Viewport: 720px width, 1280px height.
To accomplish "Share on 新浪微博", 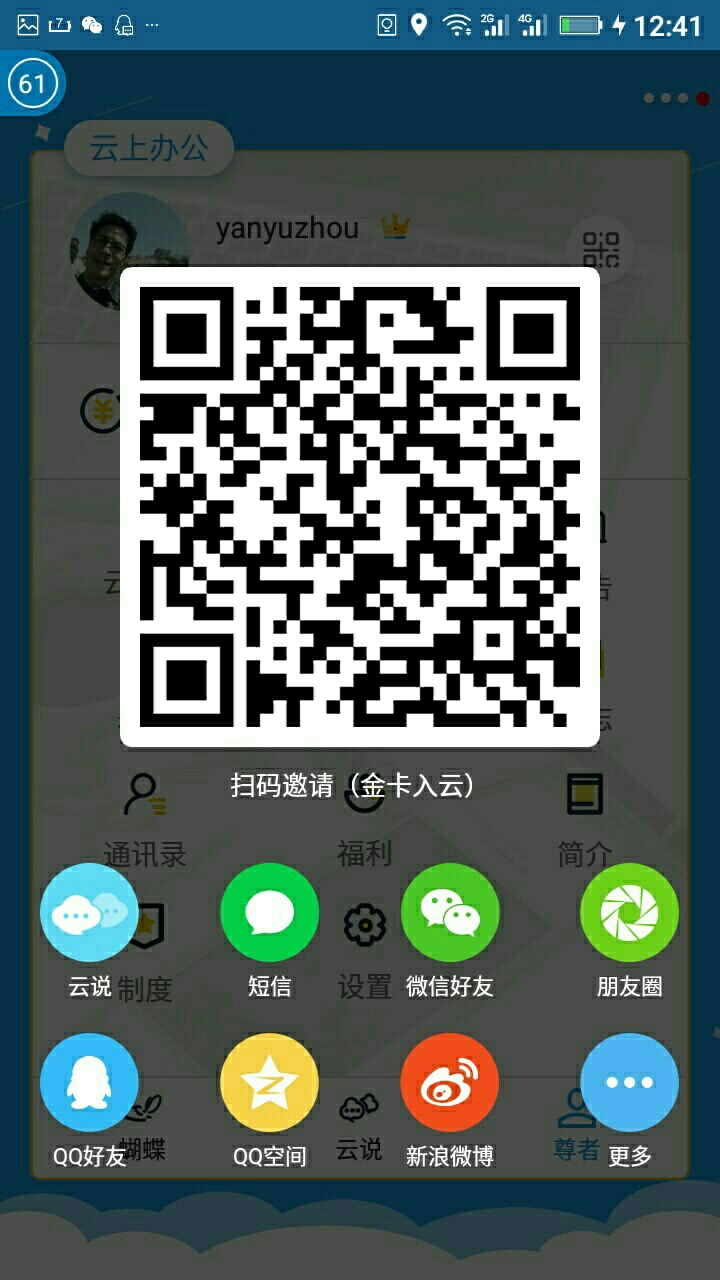I will pos(449,1083).
